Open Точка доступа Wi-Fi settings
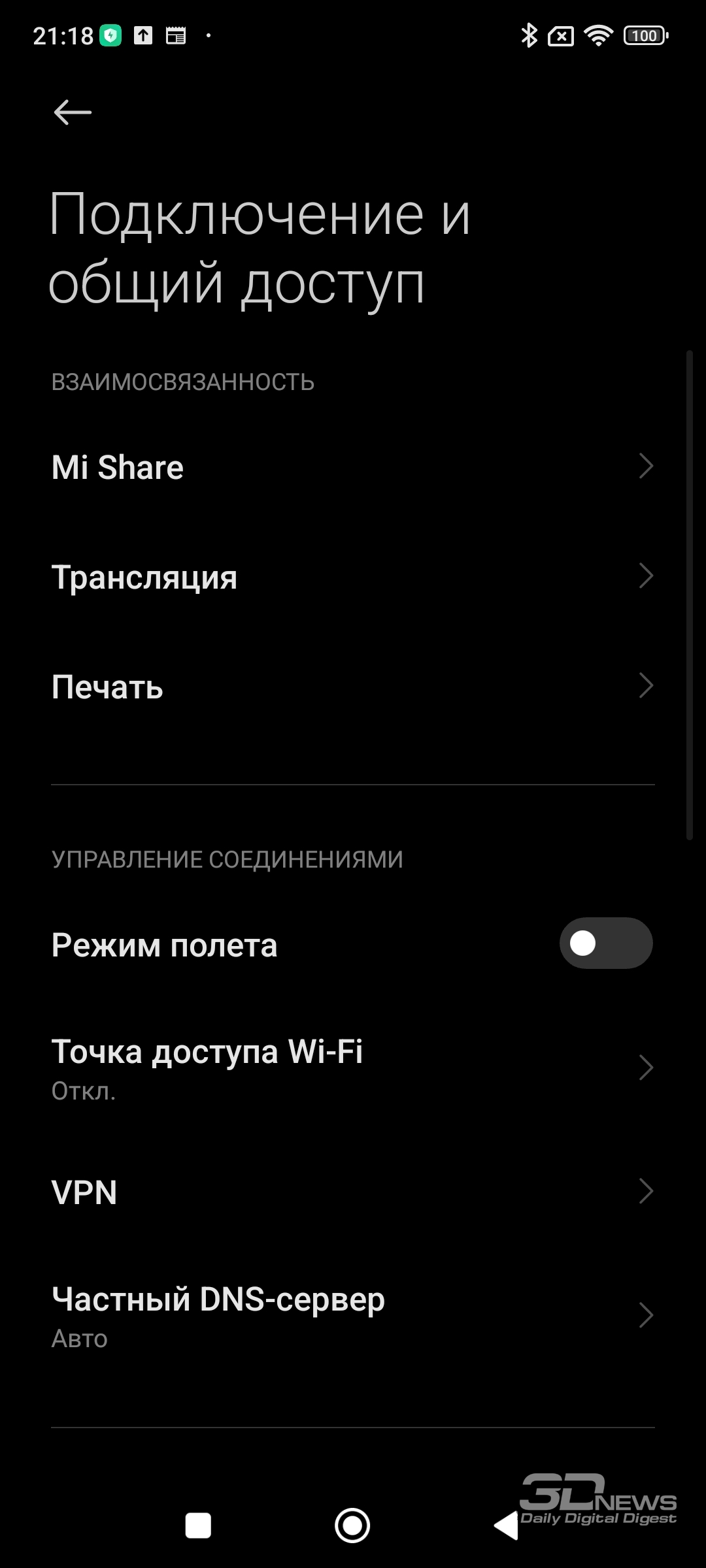This screenshot has width=706, height=1568. pos(353,1068)
